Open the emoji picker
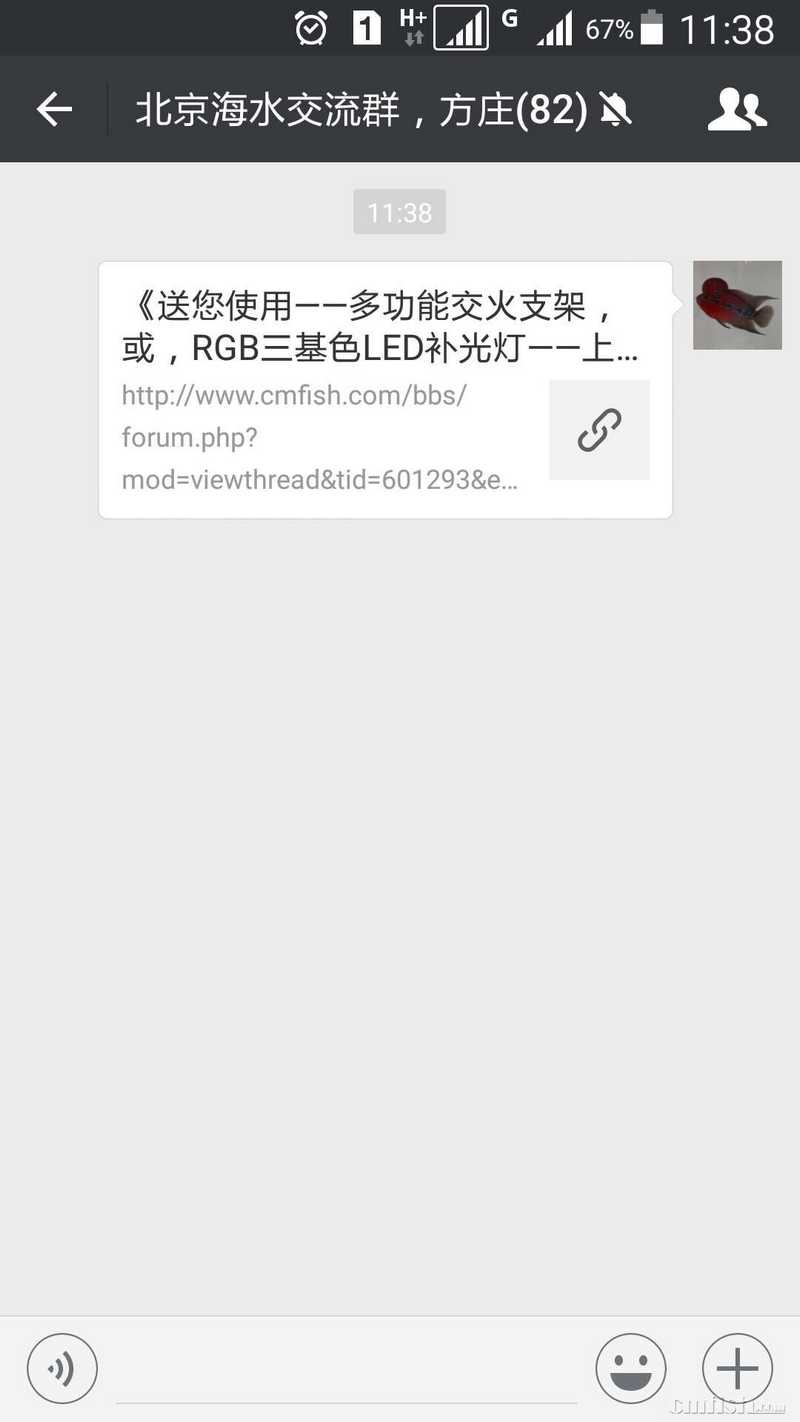Viewport: 800px width, 1422px height. coord(631,1368)
